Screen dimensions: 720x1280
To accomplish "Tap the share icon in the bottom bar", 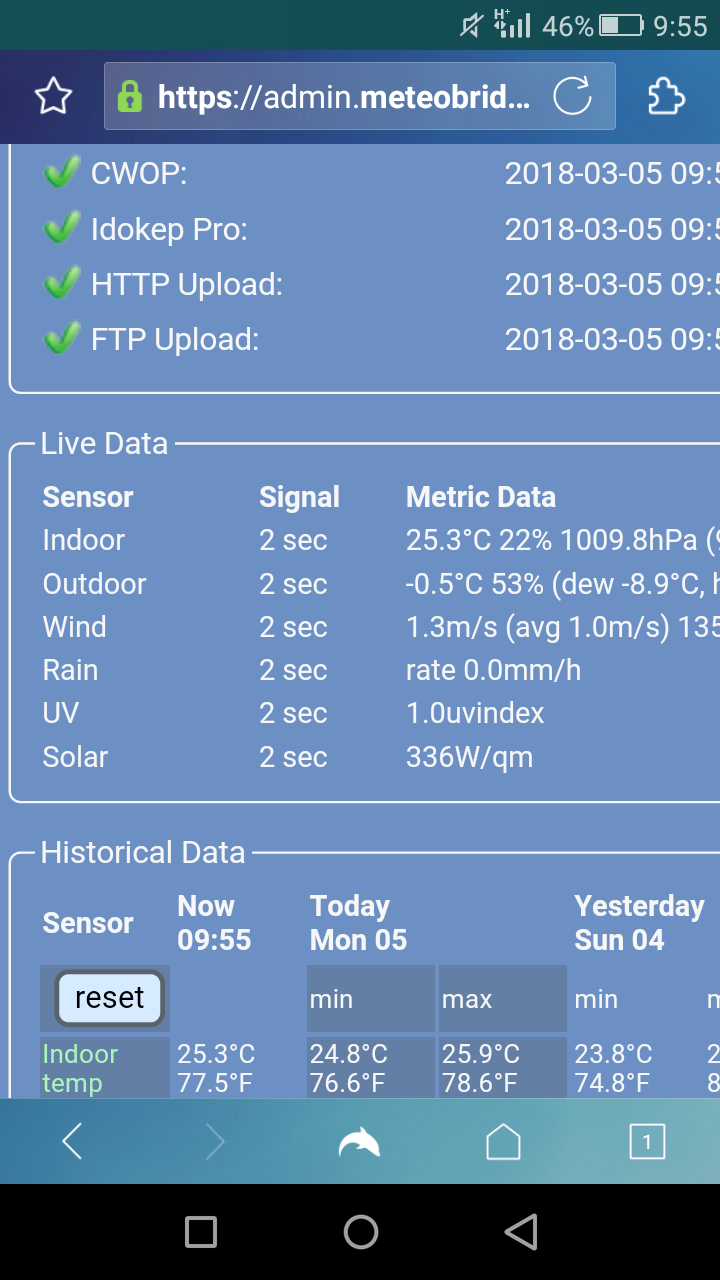I will click(360, 1140).
